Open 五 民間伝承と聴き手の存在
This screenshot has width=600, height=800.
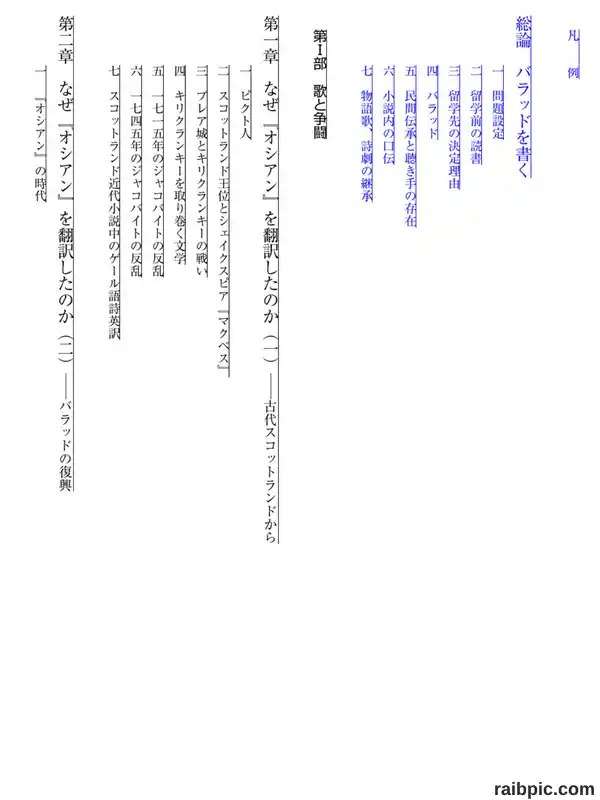pos(411,146)
